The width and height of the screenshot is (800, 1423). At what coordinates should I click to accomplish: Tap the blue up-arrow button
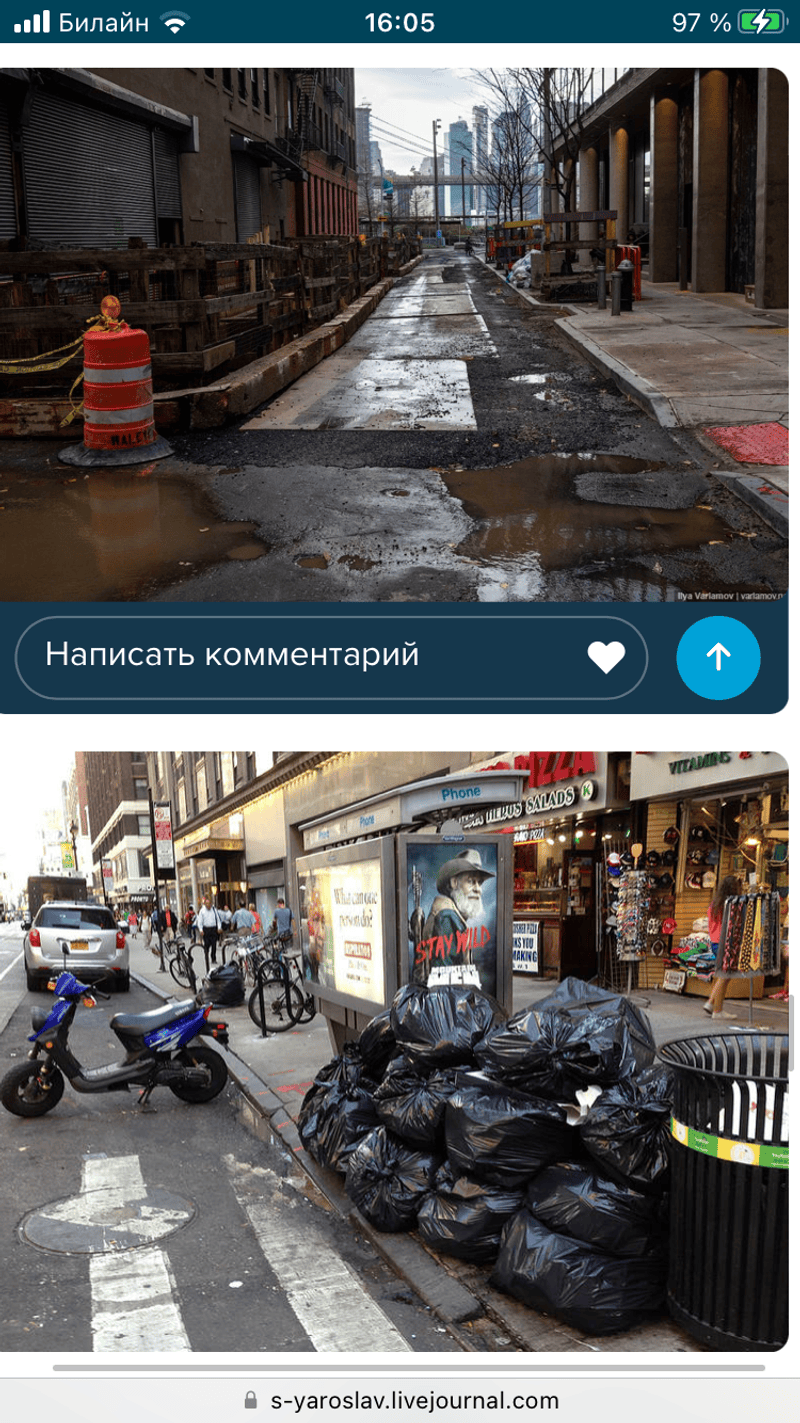pos(718,657)
